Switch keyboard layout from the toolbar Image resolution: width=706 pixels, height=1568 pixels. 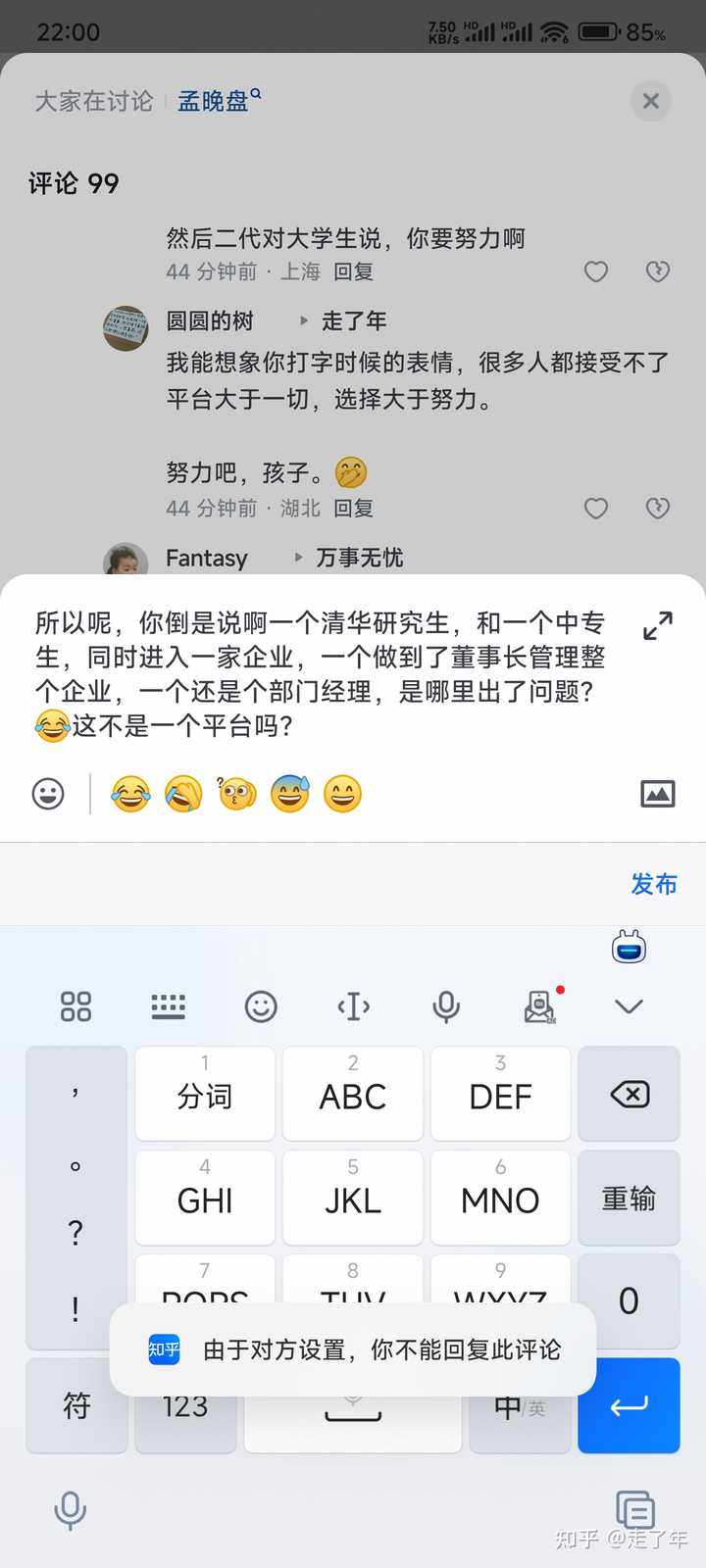[x=168, y=1006]
